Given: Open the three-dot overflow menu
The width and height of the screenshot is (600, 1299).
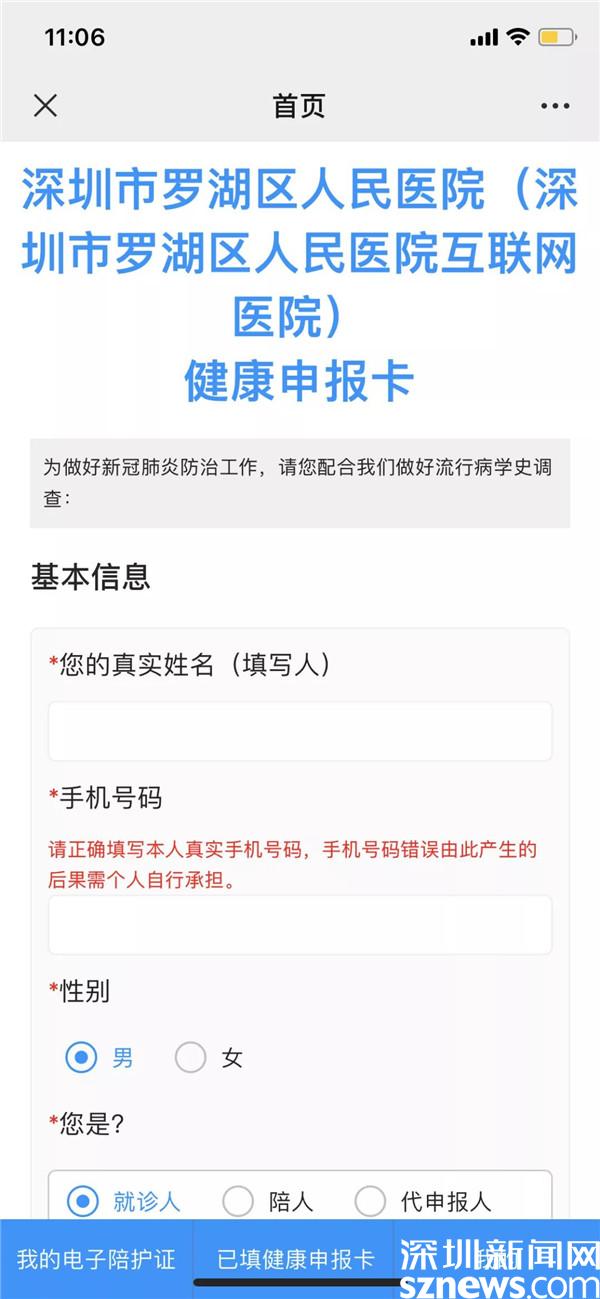Looking at the screenshot, I should 555,106.
